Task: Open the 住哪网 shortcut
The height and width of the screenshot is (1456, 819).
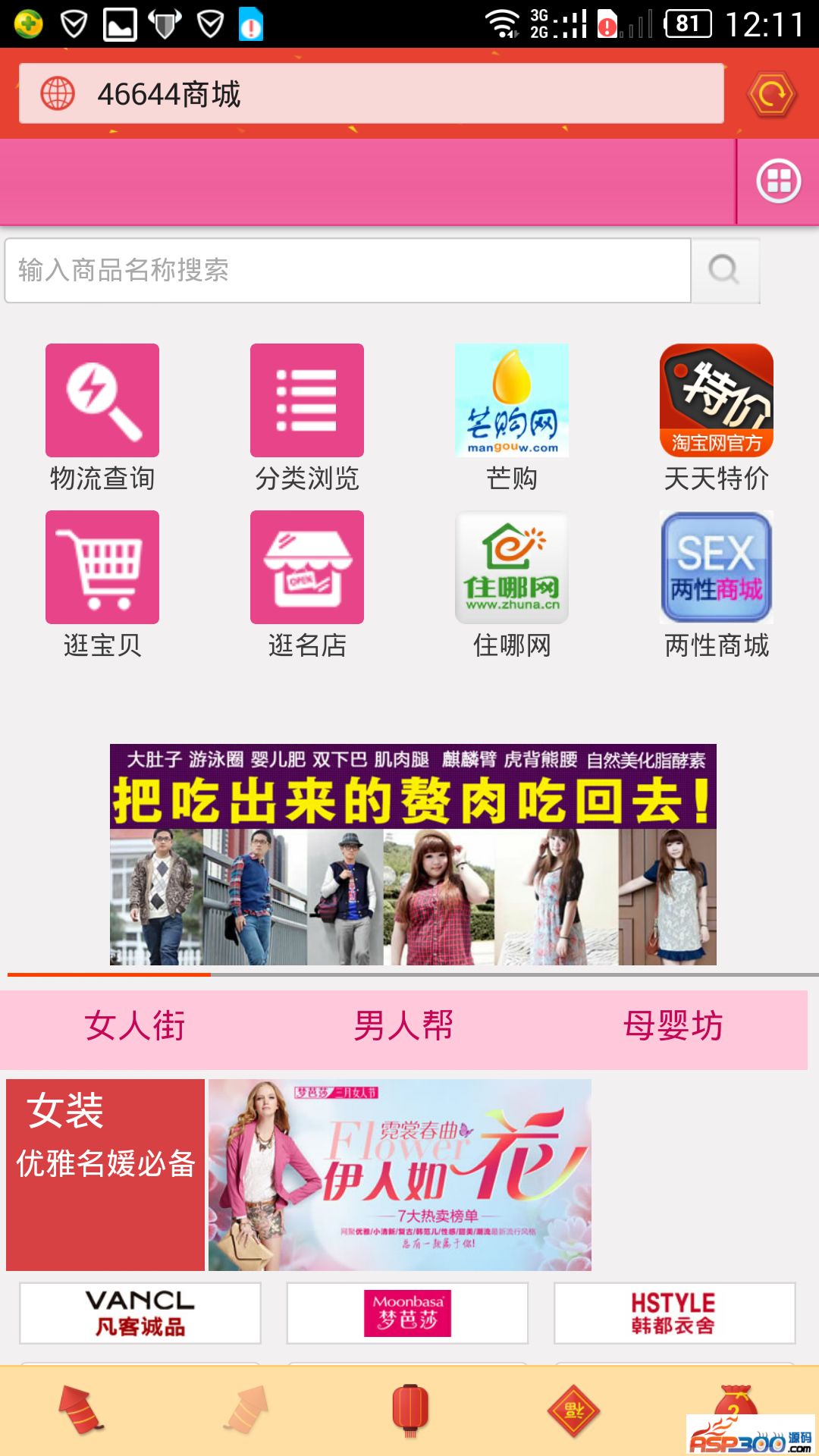Action: pyautogui.click(x=512, y=568)
